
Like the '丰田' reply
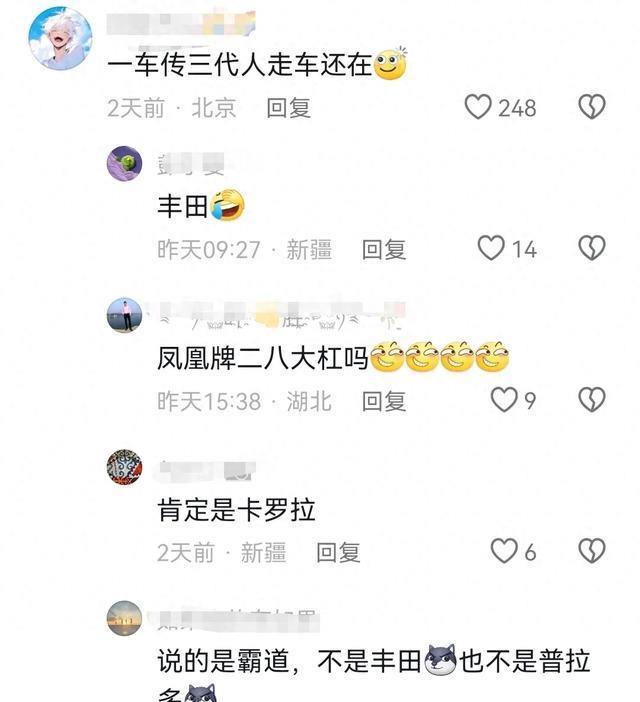tap(490, 248)
